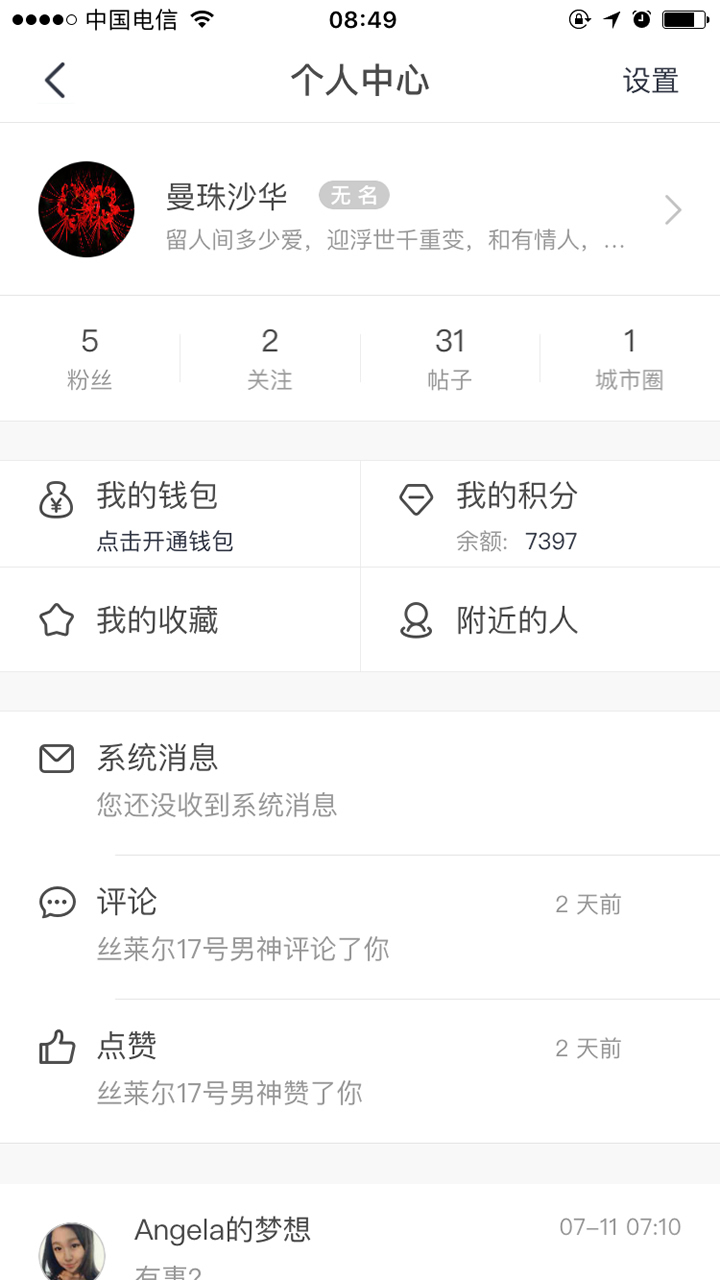Open the 帖子 list
720x1280 pixels.
450,358
